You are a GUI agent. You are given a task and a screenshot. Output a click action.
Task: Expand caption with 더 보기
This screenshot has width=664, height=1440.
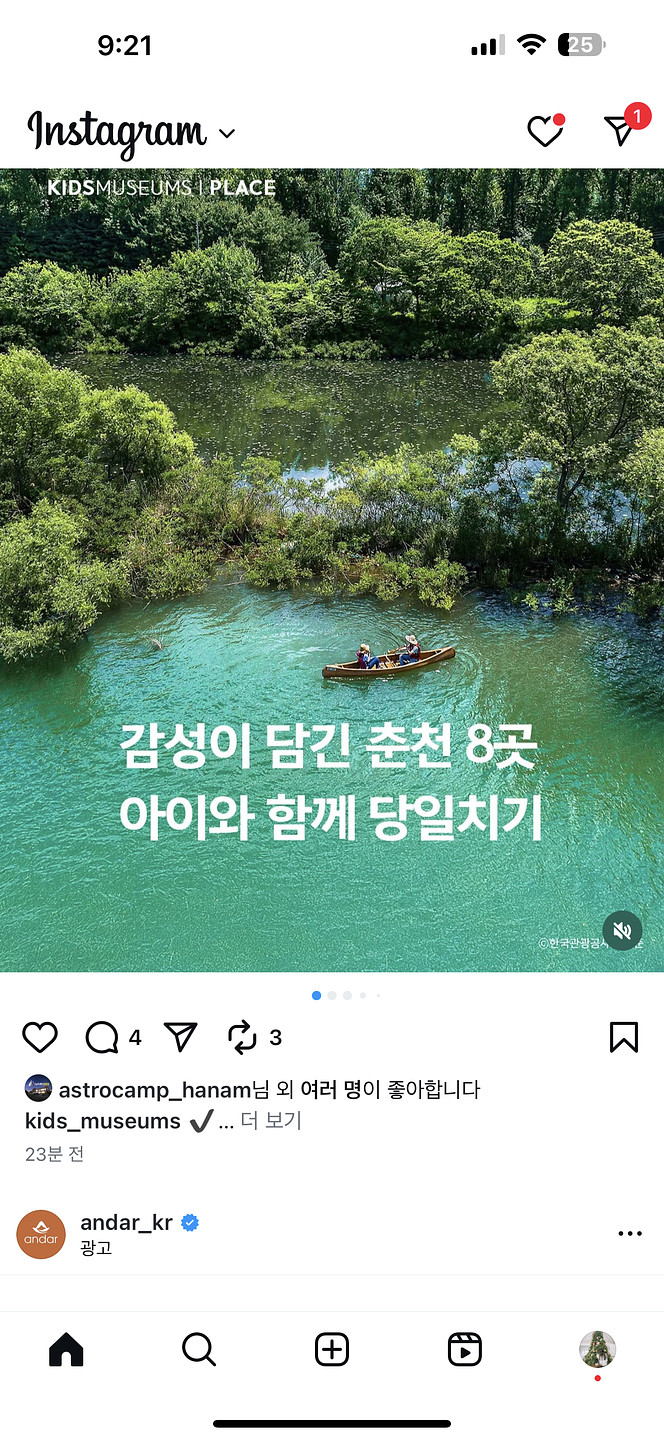point(270,1121)
